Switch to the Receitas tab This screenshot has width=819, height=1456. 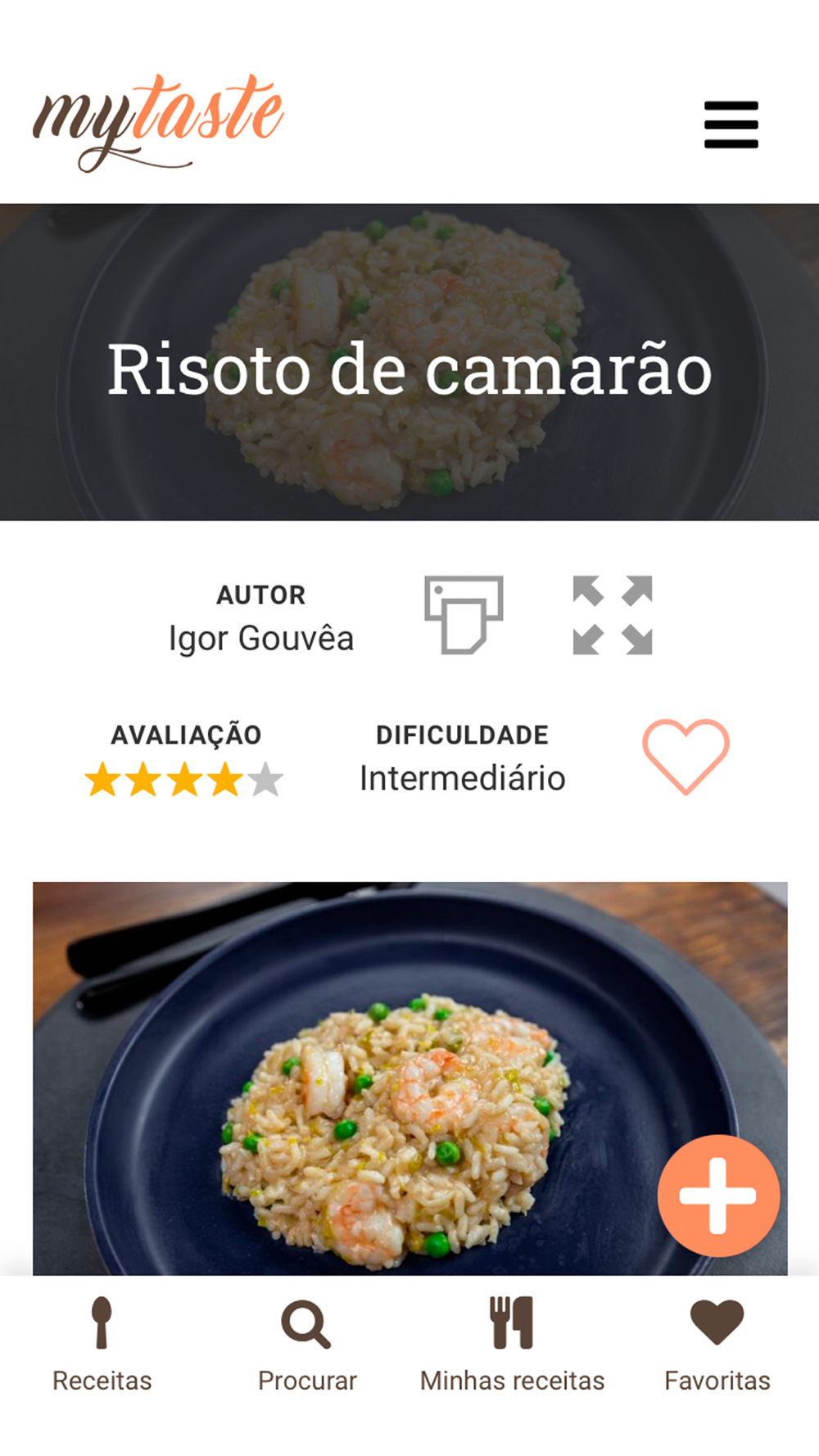(x=102, y=1345)
